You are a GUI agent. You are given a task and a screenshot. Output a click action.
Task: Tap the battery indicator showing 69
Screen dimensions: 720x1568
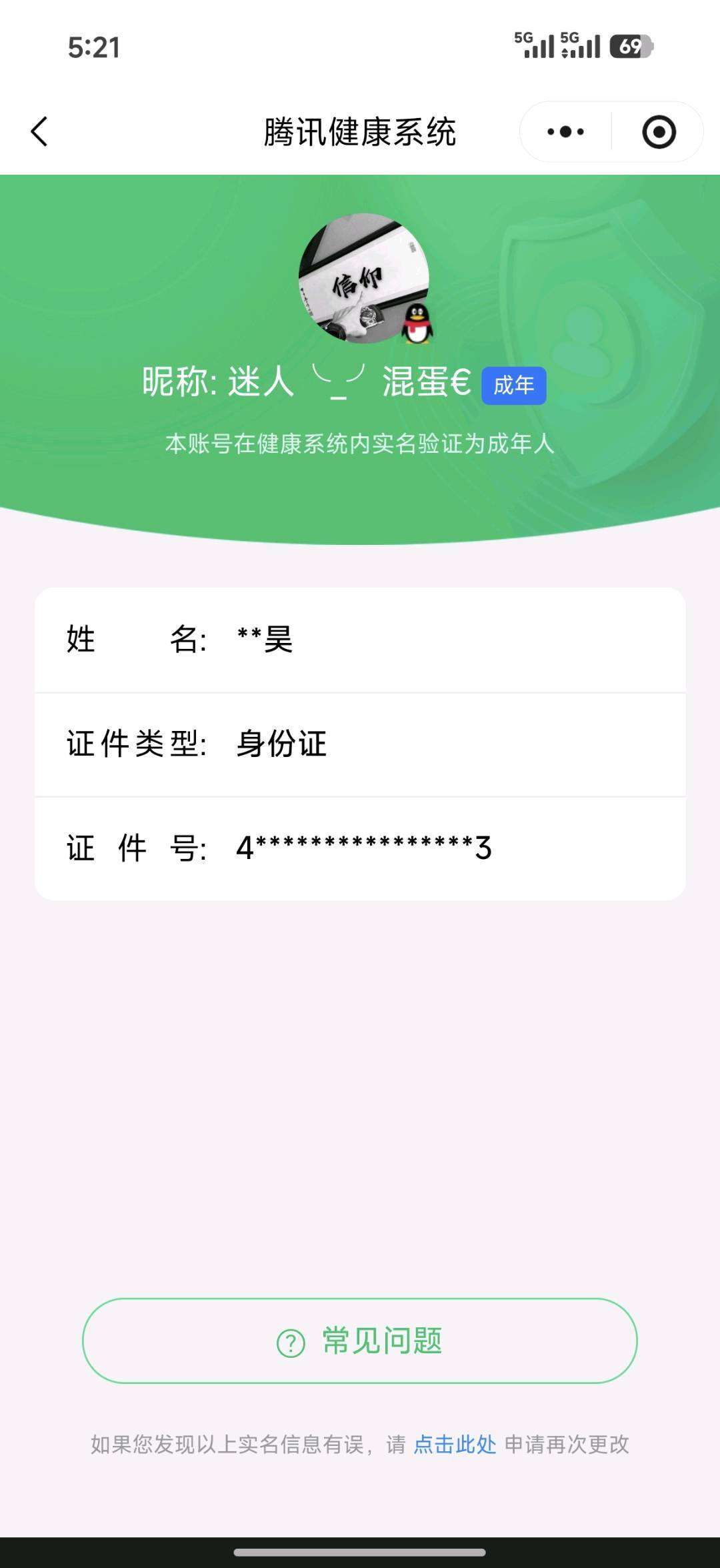point(630,45)
